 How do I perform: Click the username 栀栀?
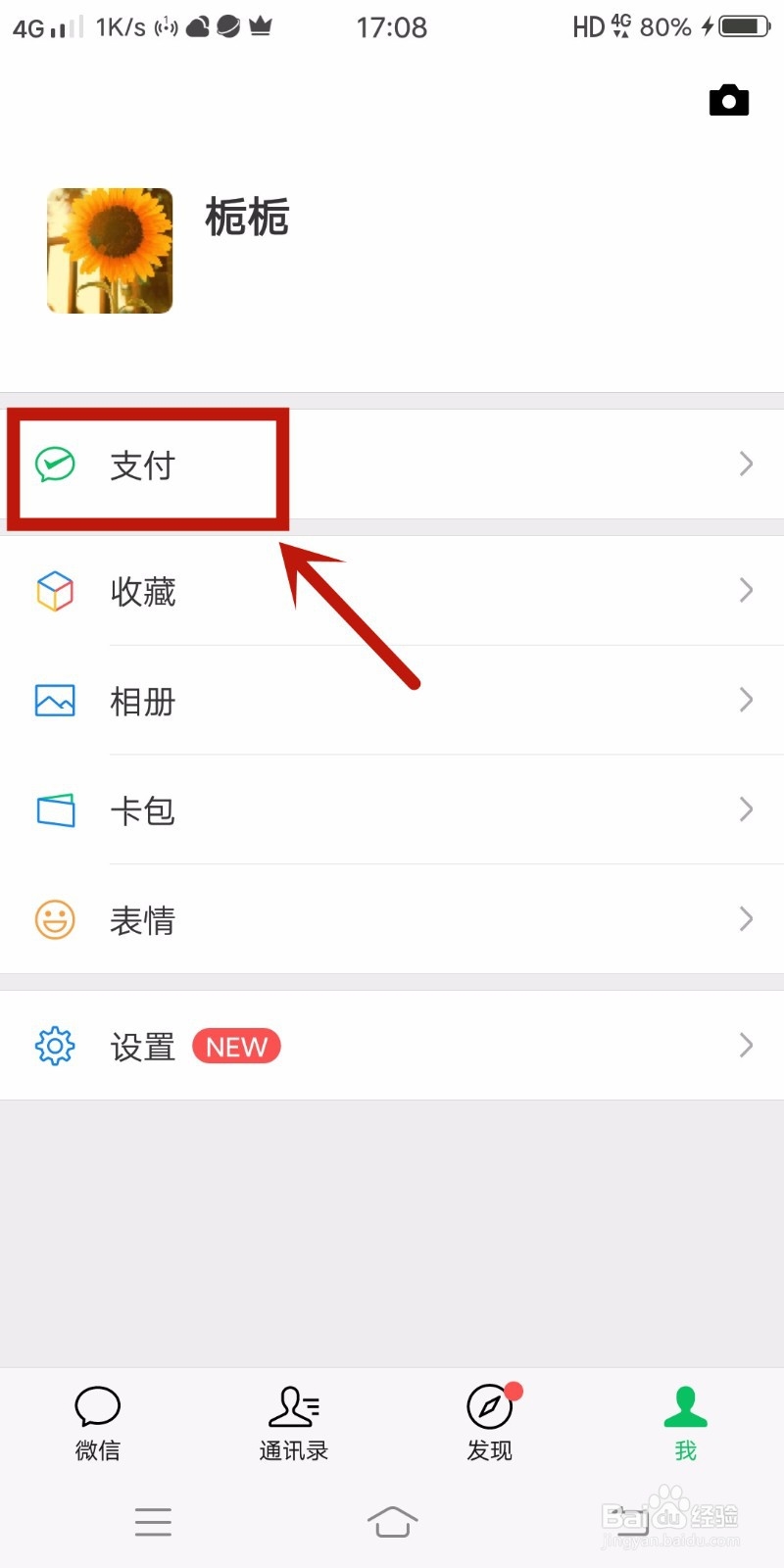(246, 218)
